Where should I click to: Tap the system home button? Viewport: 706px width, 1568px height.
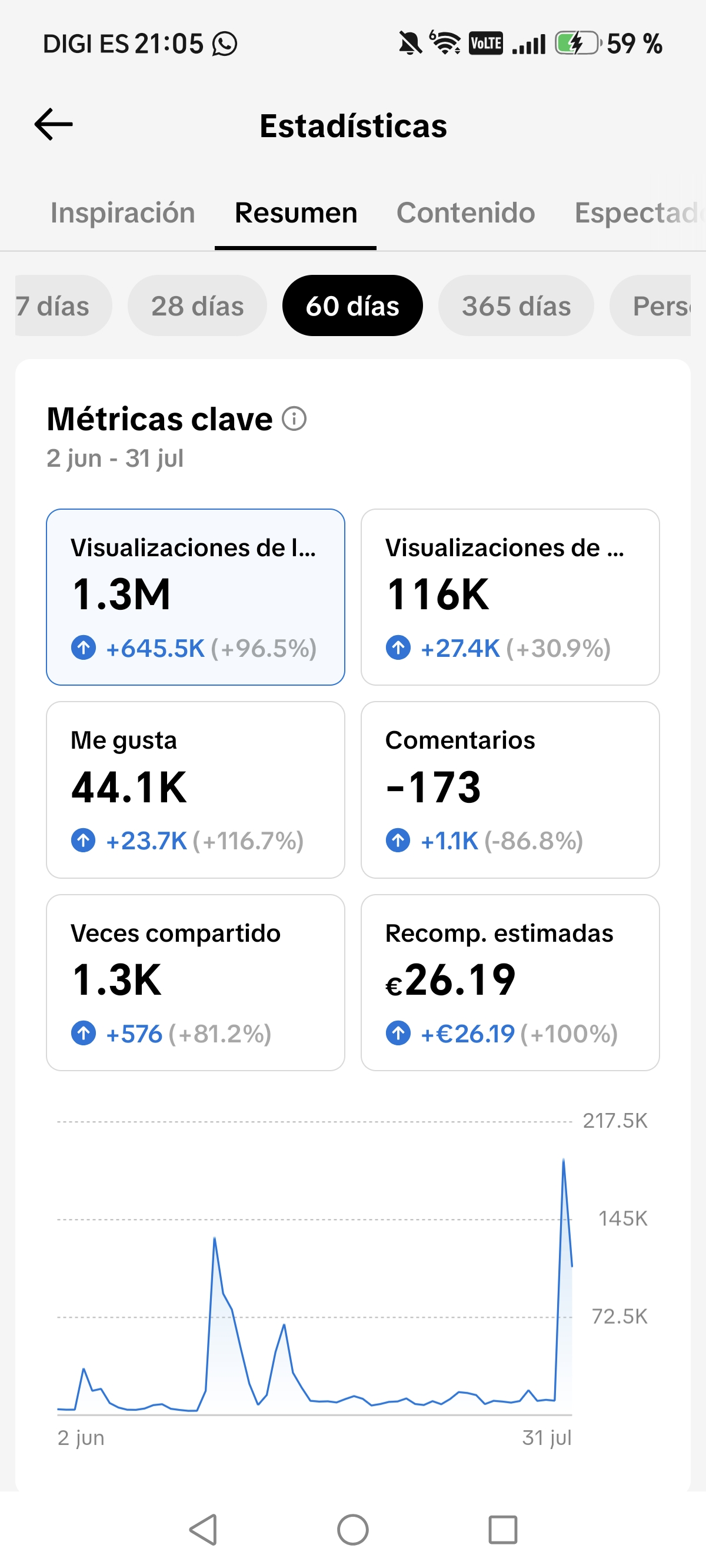pos(353,1530)
